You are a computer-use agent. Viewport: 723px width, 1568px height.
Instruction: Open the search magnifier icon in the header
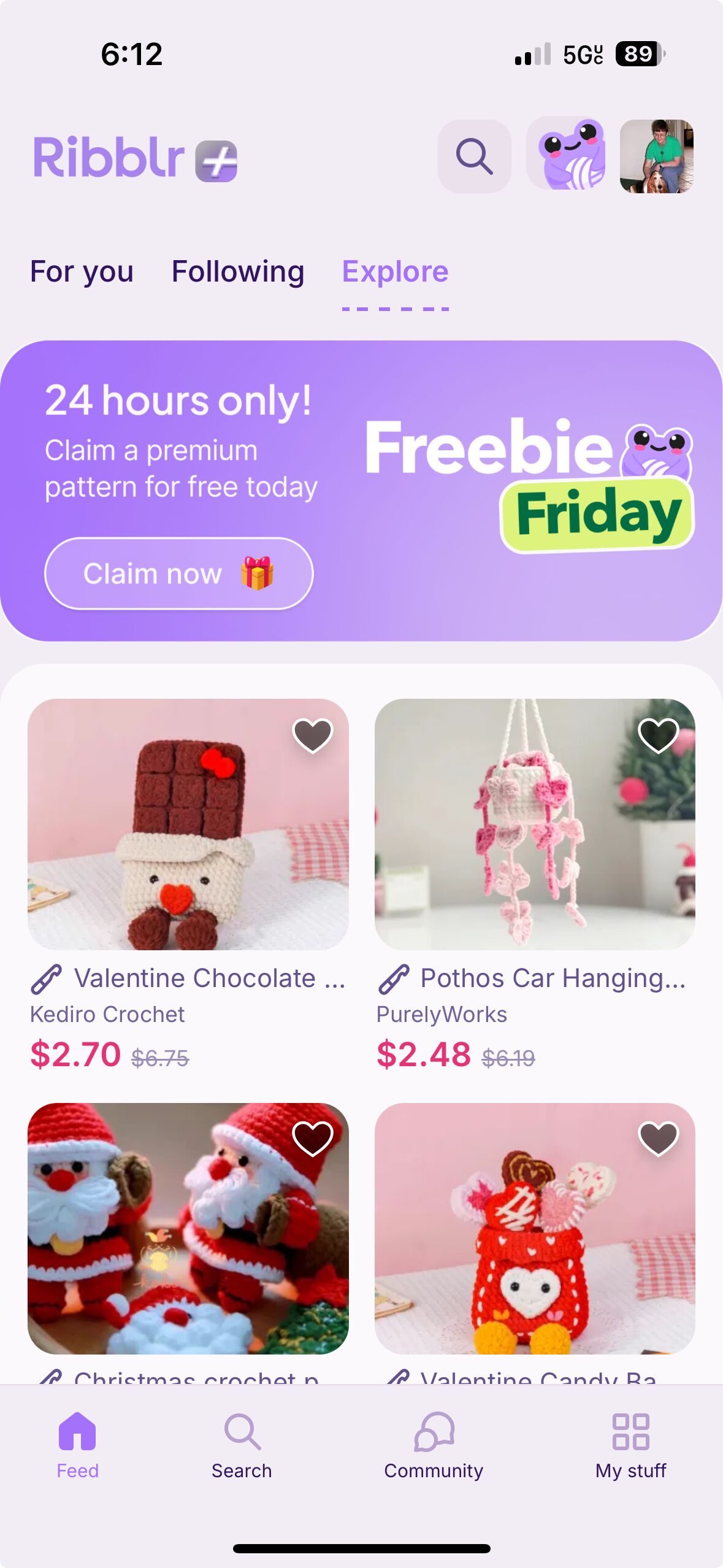[474, 156]
